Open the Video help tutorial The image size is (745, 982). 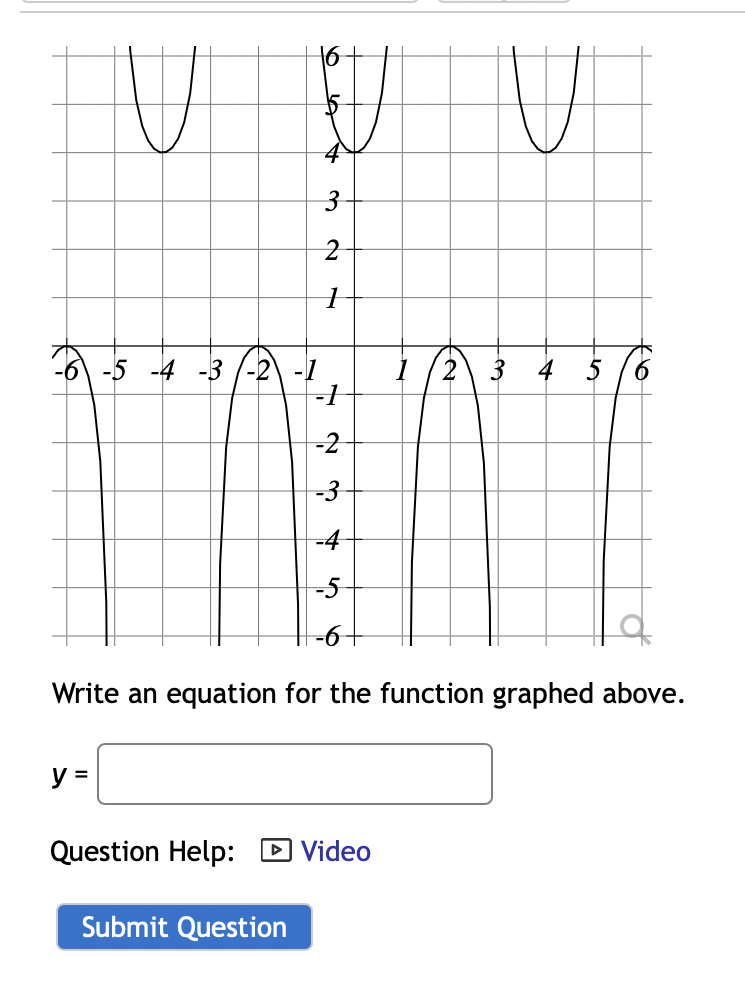[335, 851]
